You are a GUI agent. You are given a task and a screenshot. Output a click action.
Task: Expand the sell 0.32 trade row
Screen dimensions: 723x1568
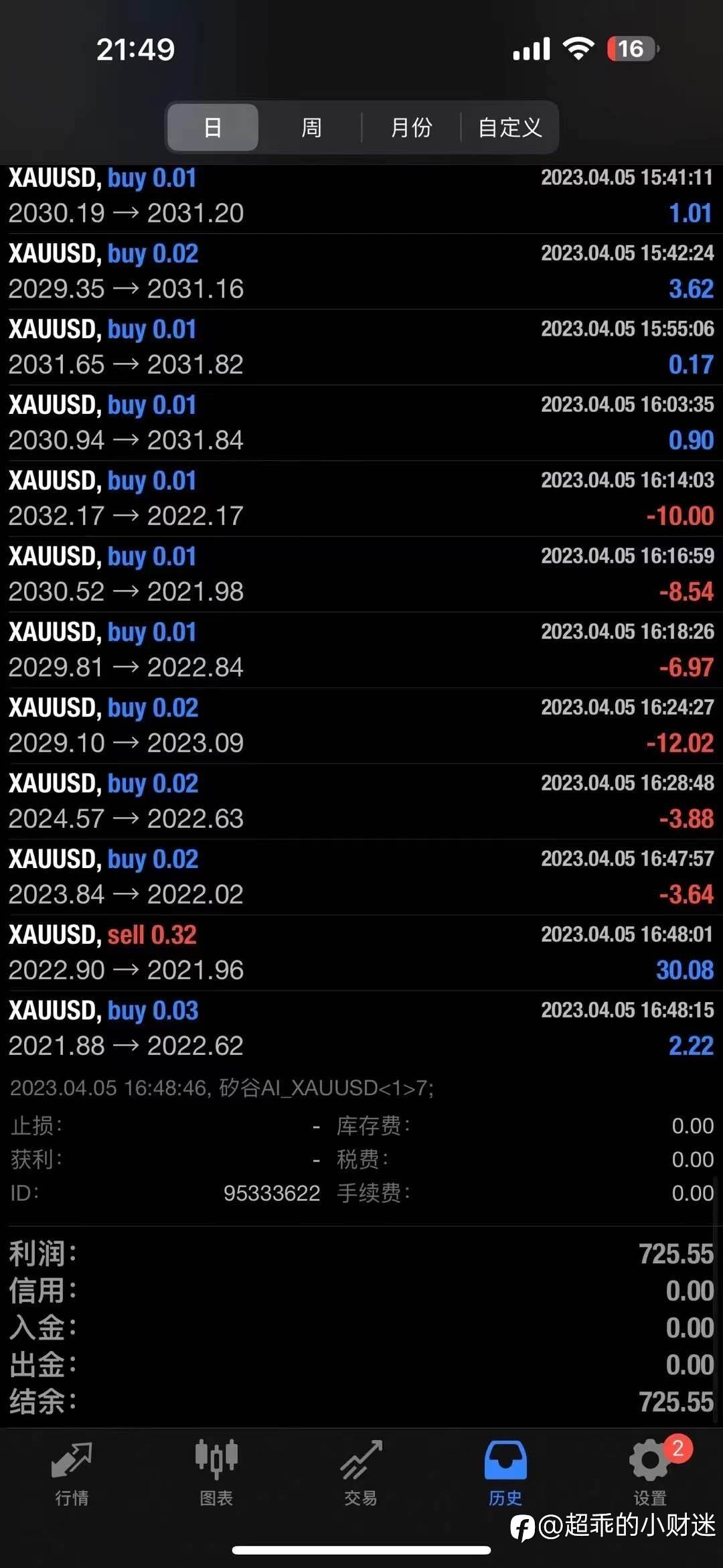[361, 952]
